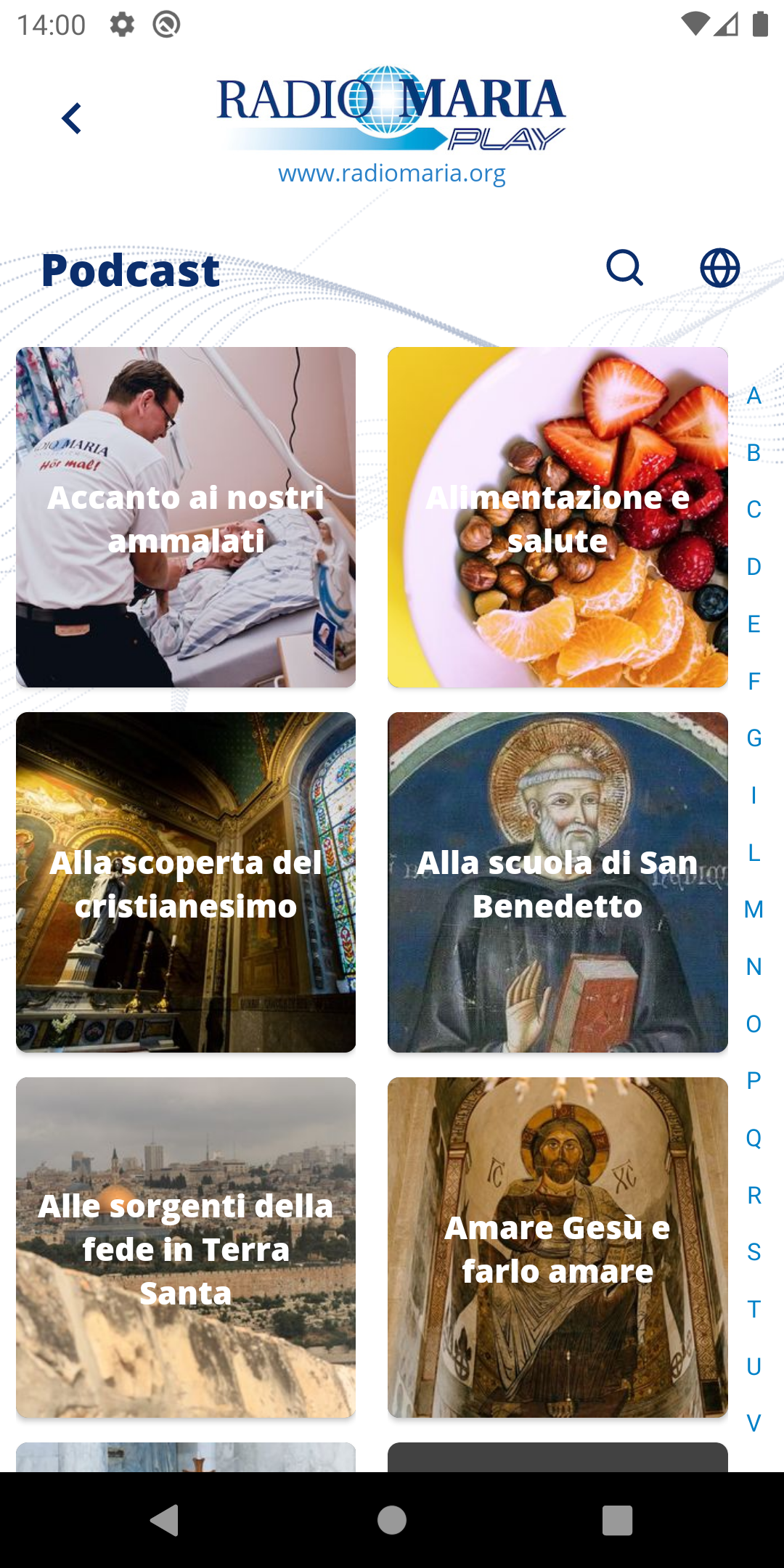Open the globe language selector
This screenshot has height=1568, width=784.
719,268
